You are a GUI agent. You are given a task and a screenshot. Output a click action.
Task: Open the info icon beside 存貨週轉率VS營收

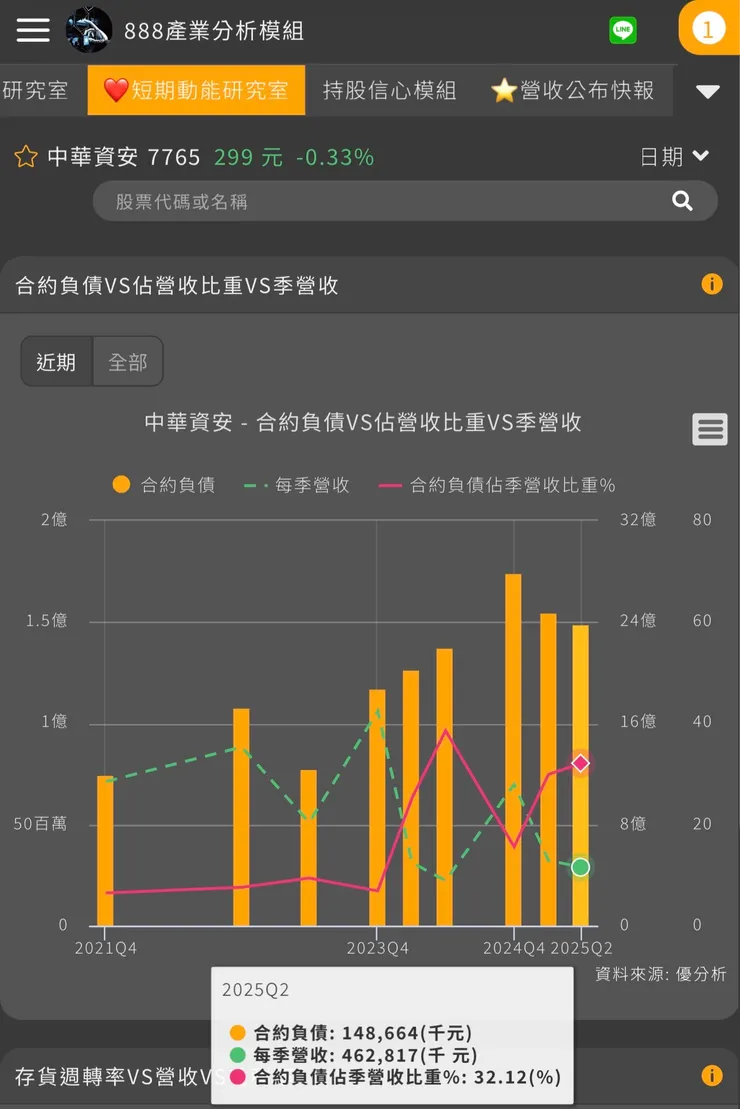point(712,1075)
